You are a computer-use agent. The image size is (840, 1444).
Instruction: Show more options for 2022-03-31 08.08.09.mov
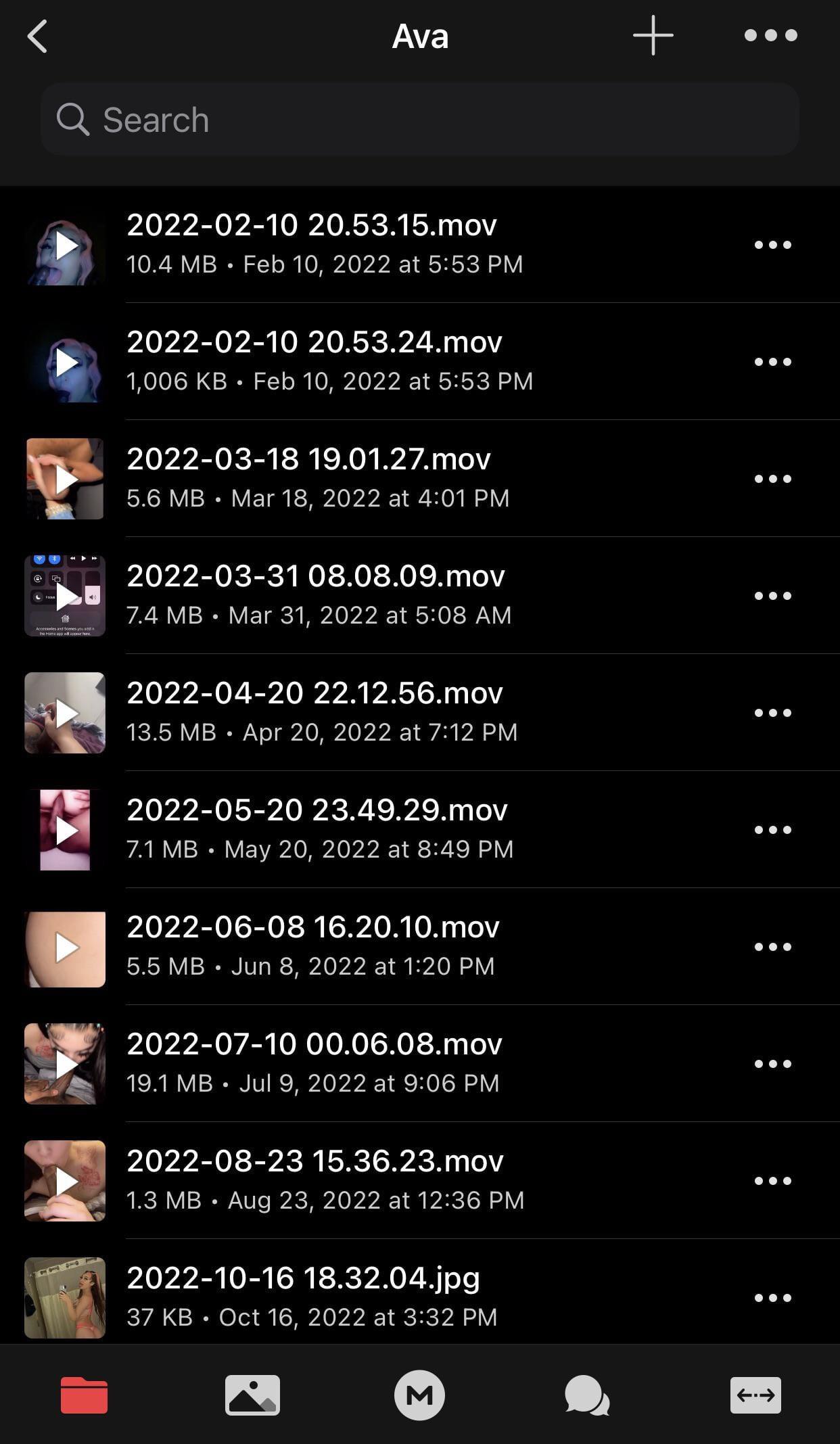point(772,596)
